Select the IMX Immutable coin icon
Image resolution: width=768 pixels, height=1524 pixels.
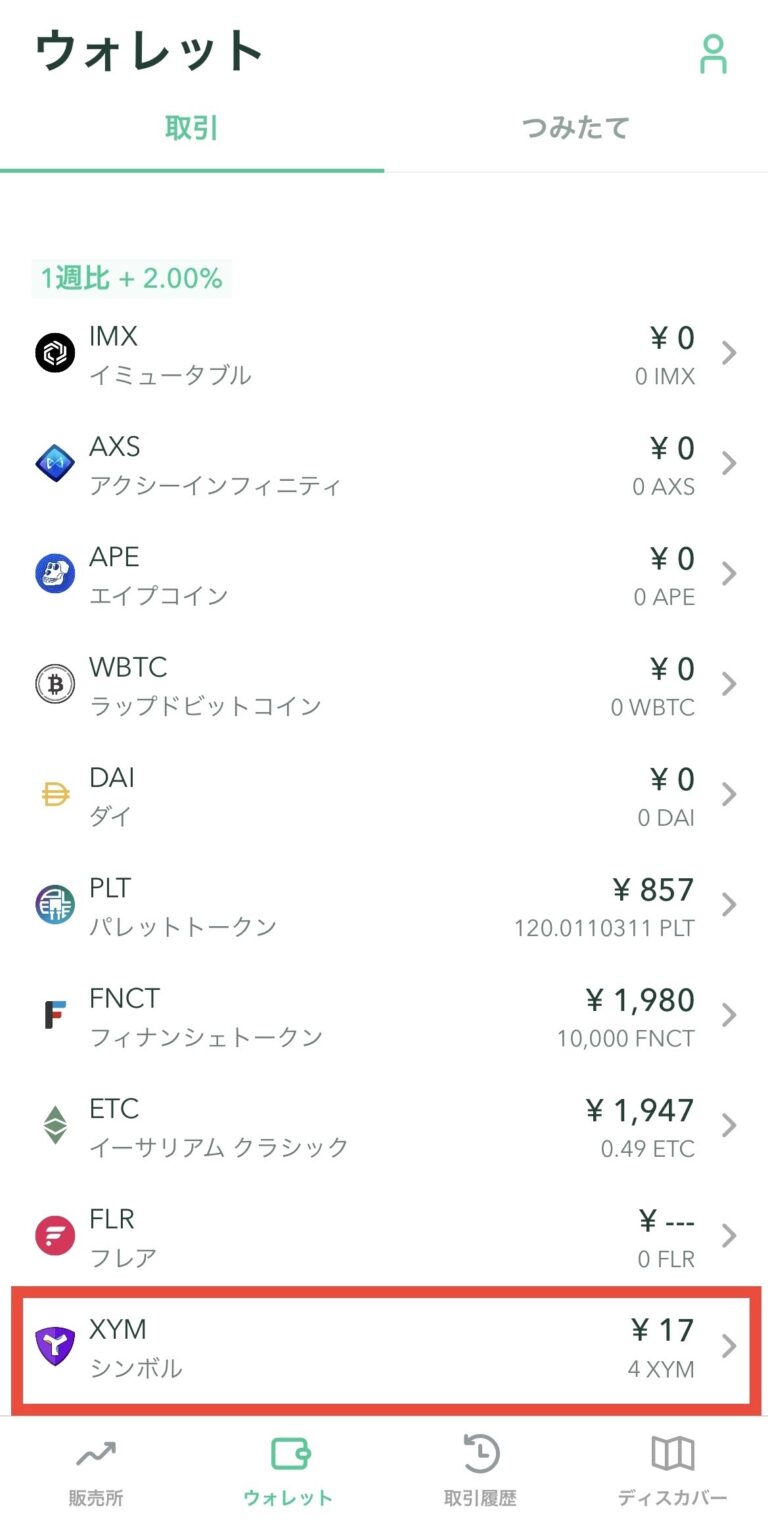[55, 352]
